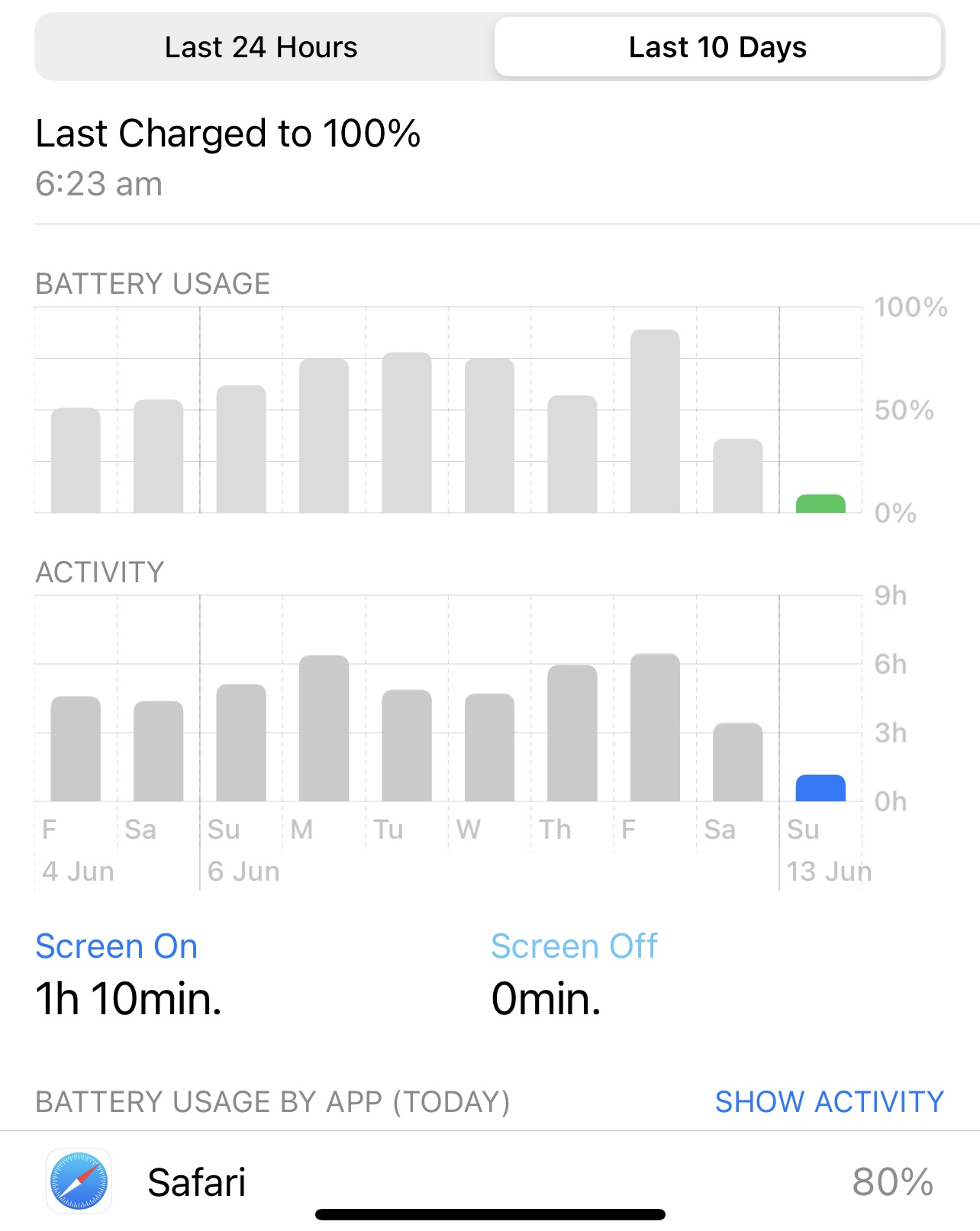
Task: Select the green Sunday 13 Jun battery bar
Action: pyautogui.click(x=820, y=504)
